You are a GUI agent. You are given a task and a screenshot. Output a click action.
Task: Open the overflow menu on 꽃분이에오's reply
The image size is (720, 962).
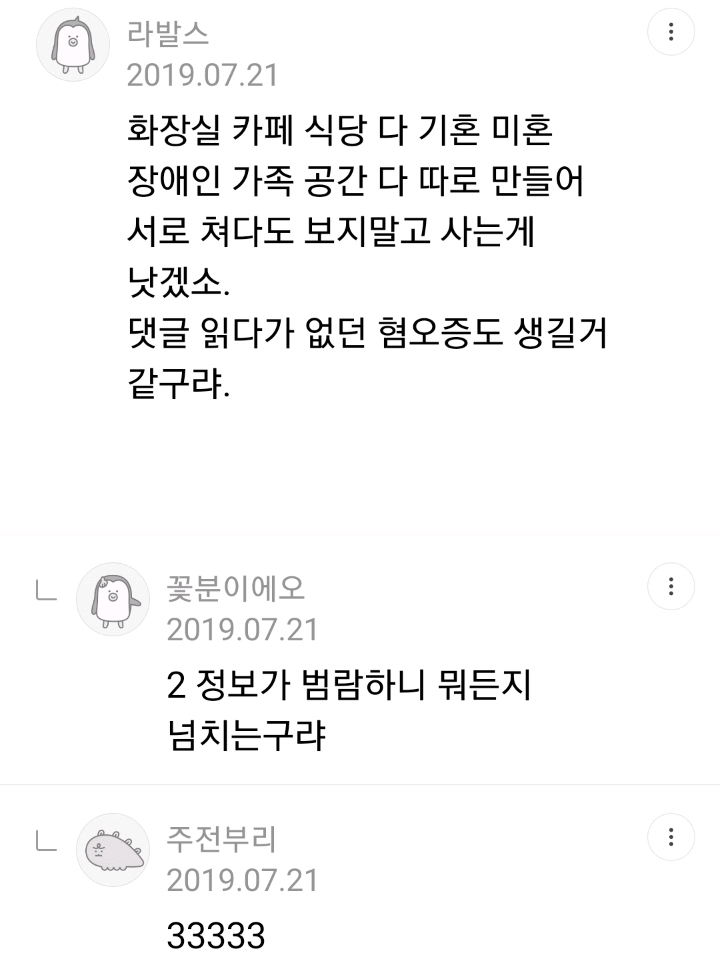[671, 586]
